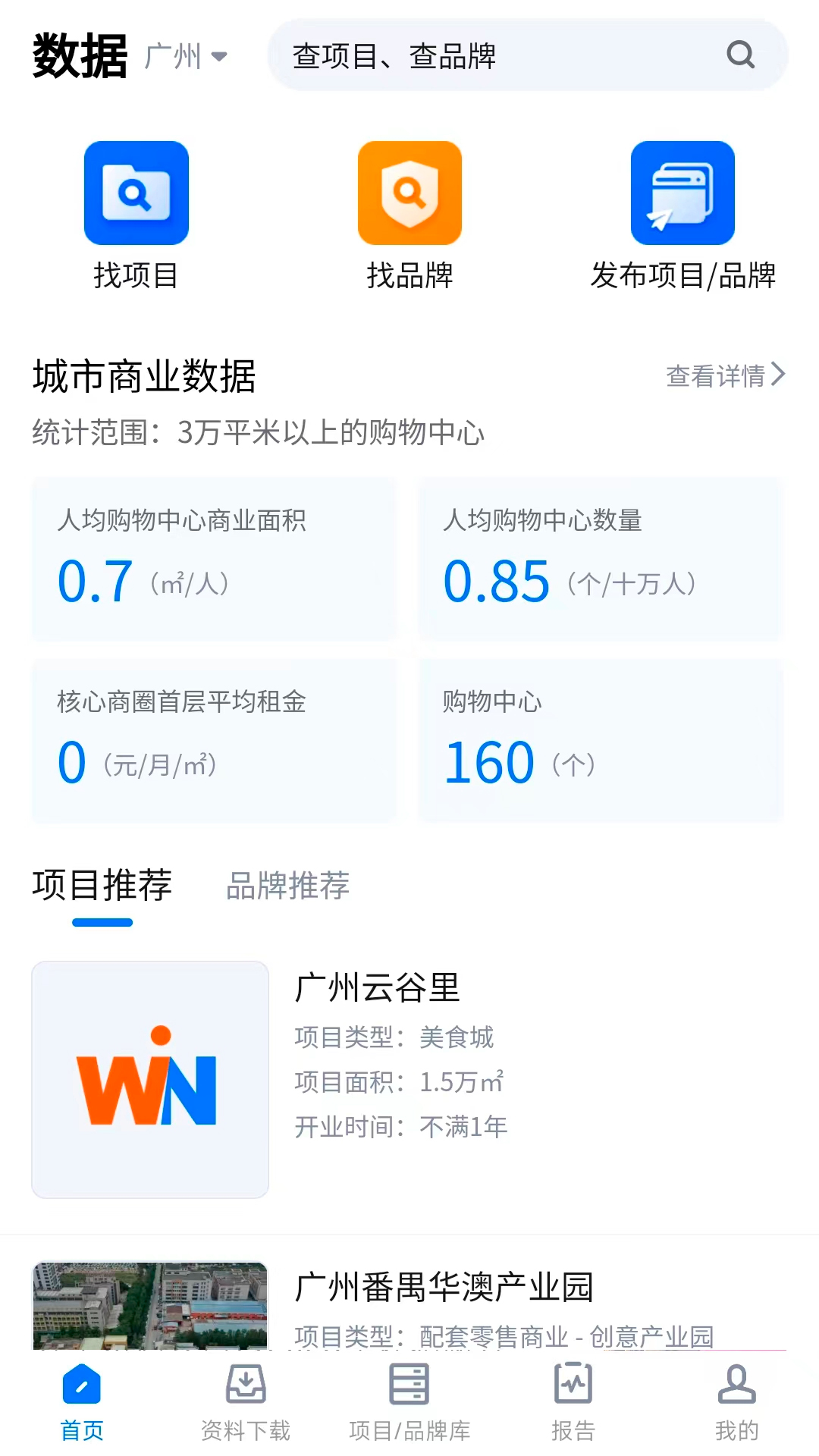819x1456 pixels.
Task: Go to the 首页 tab
Action: (x=82, y=1403)
